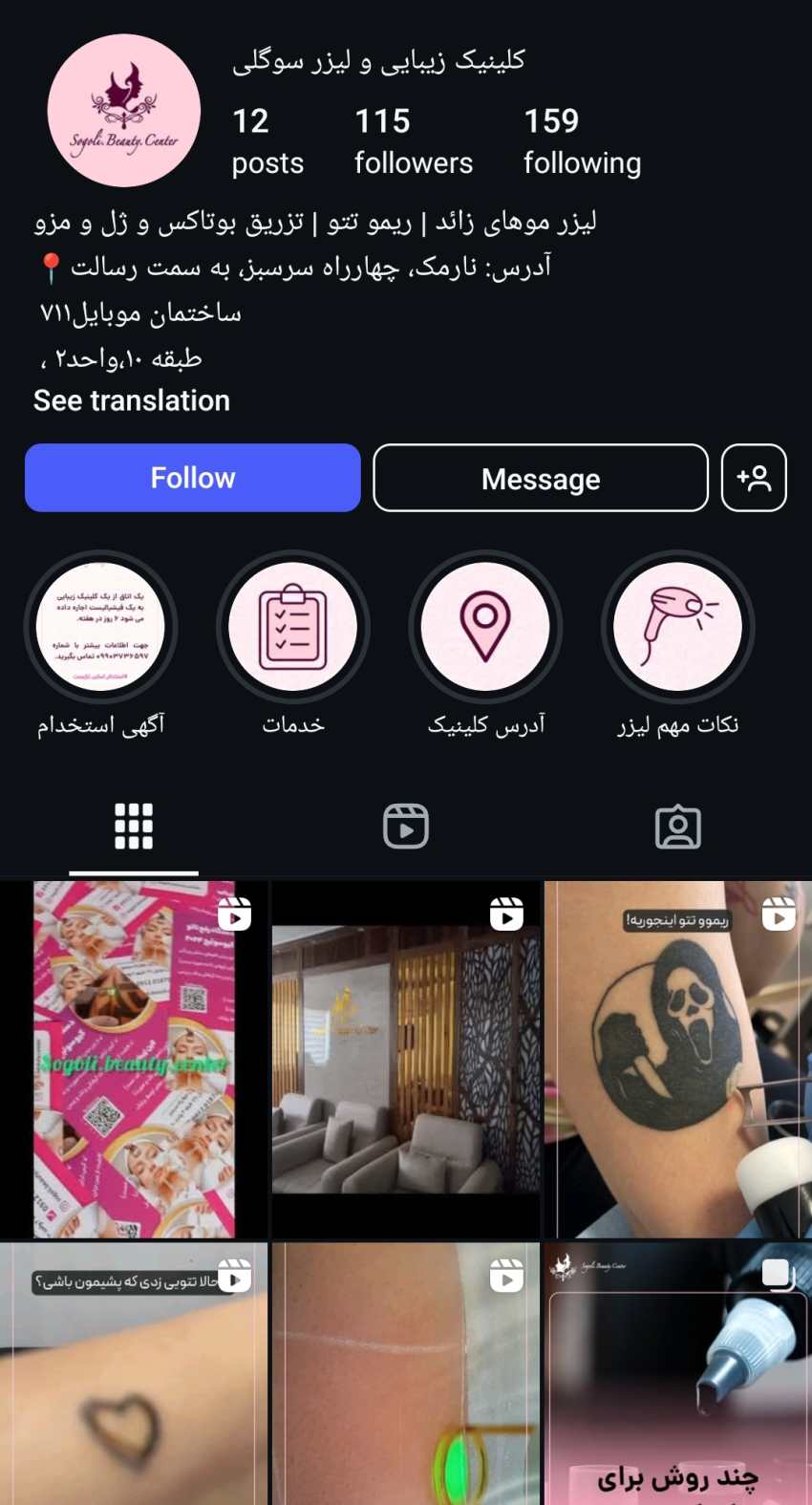
Task: See translation of the bio
Action: pos(132,400)
